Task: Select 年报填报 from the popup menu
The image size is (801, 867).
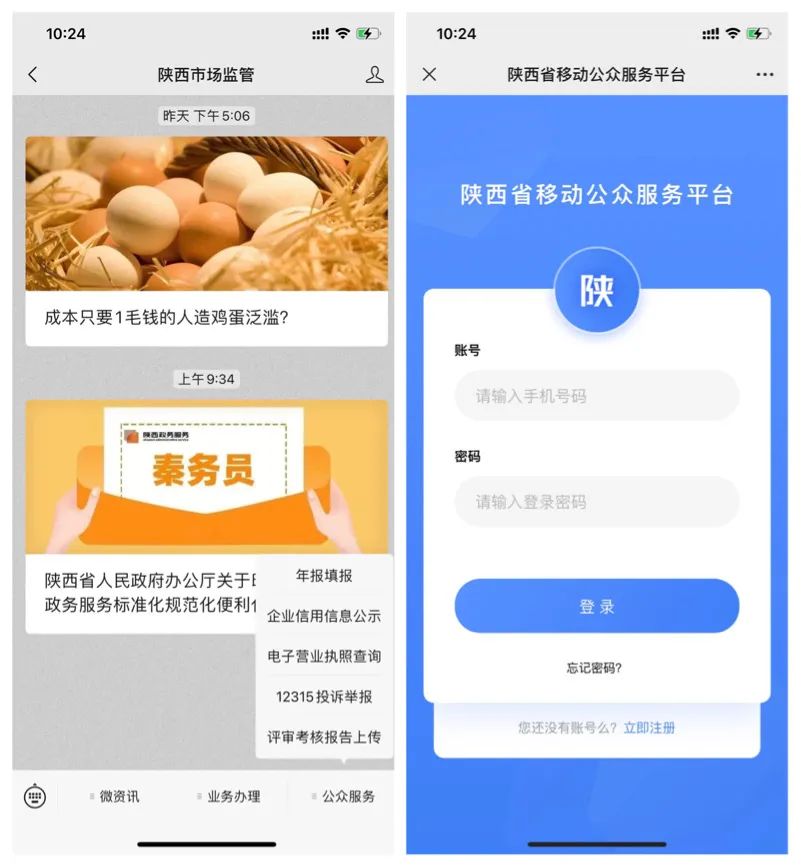Action: point(324,576)
